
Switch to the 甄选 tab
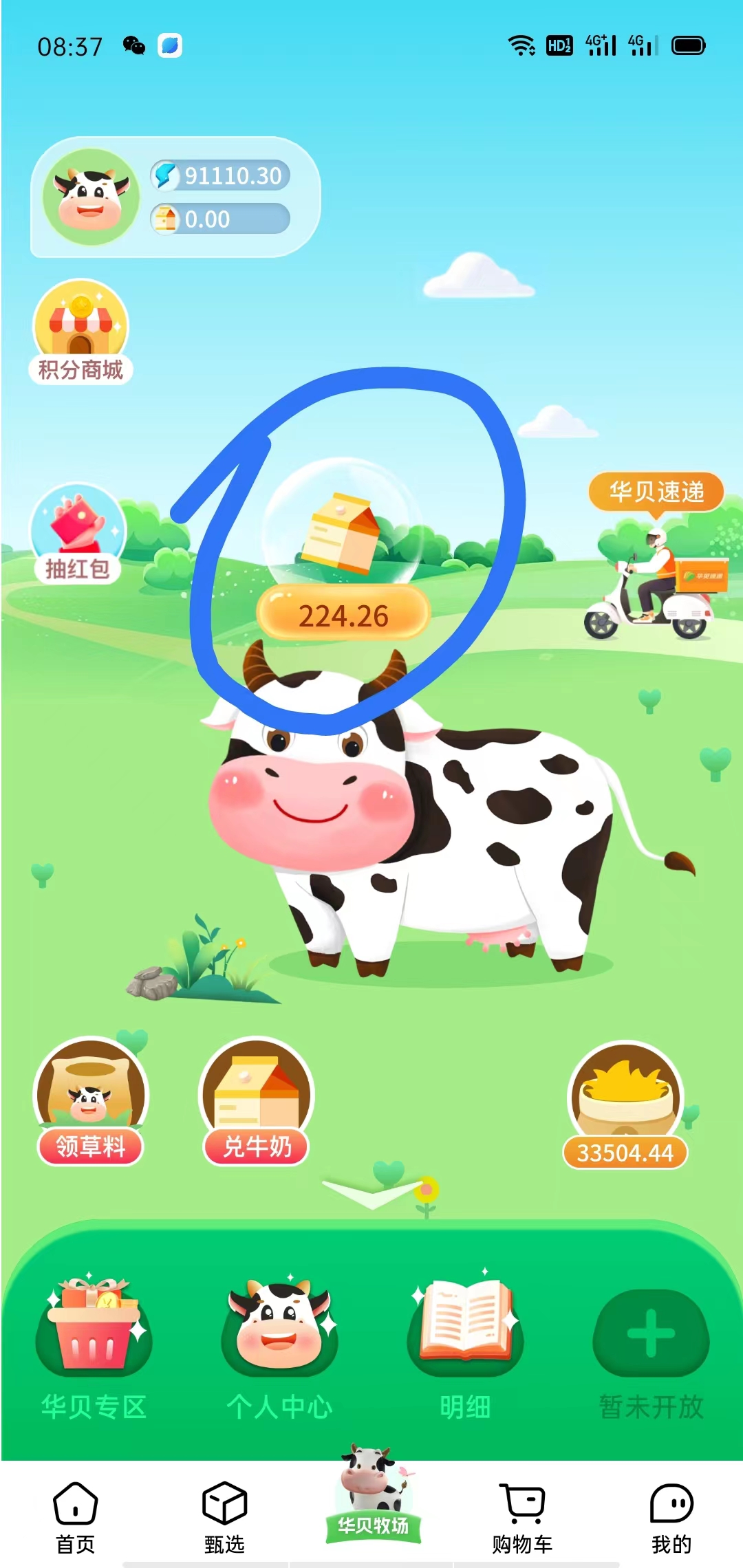224,1517
